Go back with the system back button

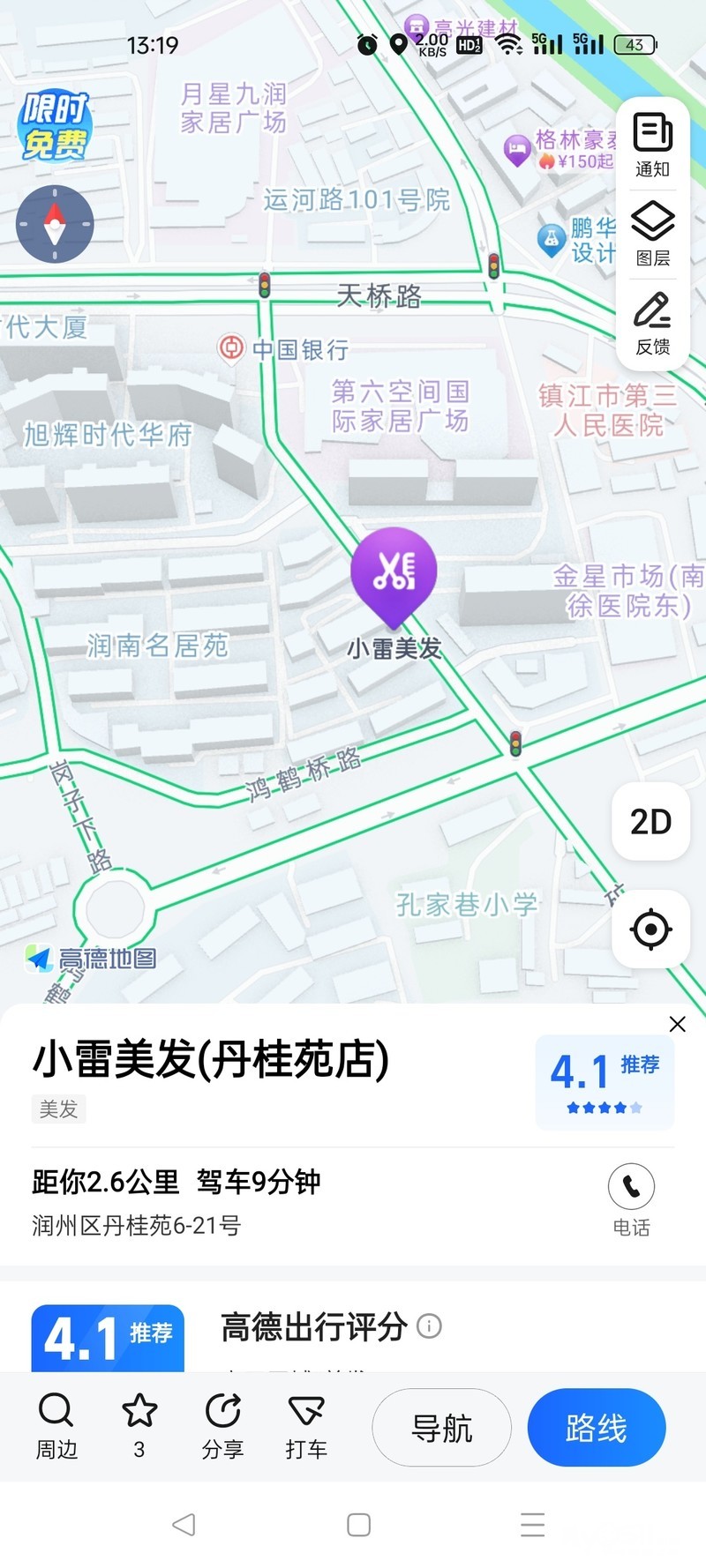tap(184, 1525)
